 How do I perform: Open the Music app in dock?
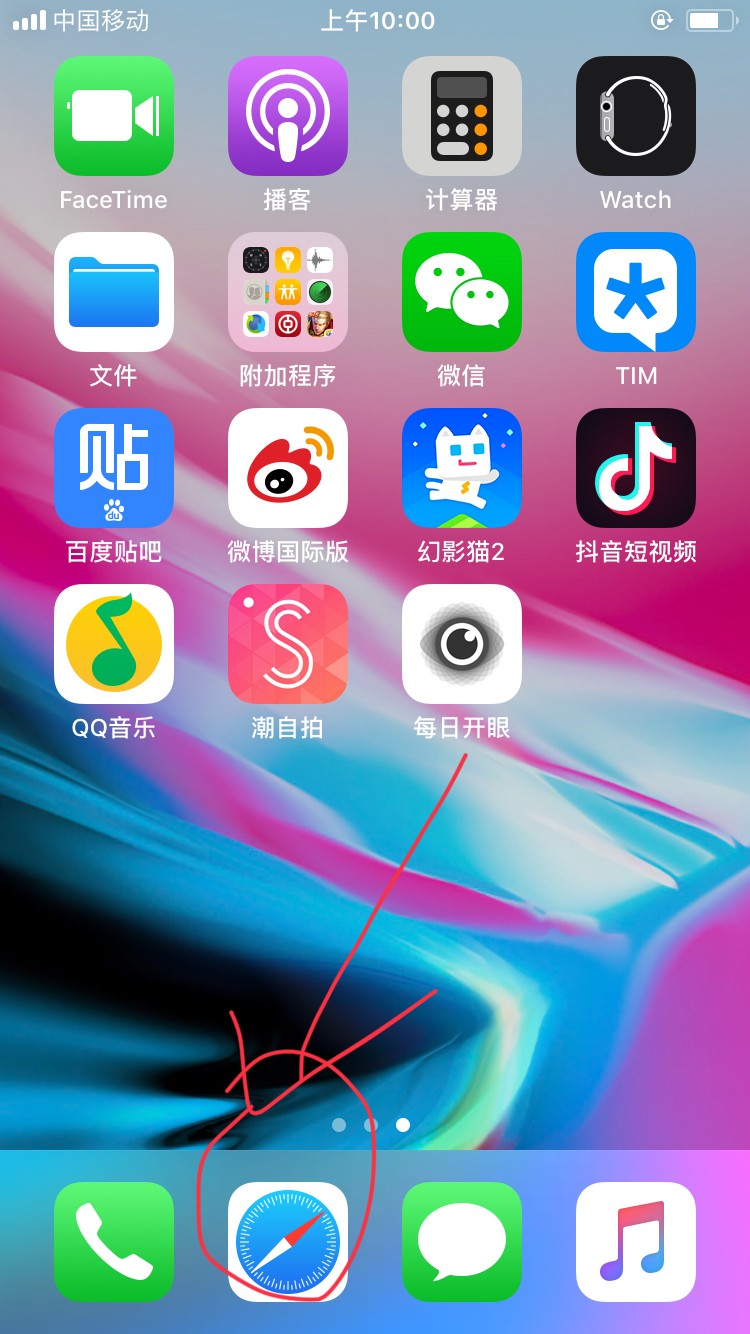636,1242
